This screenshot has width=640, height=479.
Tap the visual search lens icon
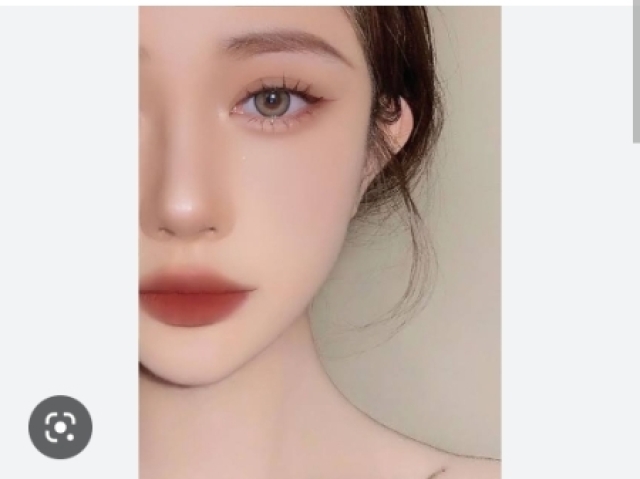point(60,427)
